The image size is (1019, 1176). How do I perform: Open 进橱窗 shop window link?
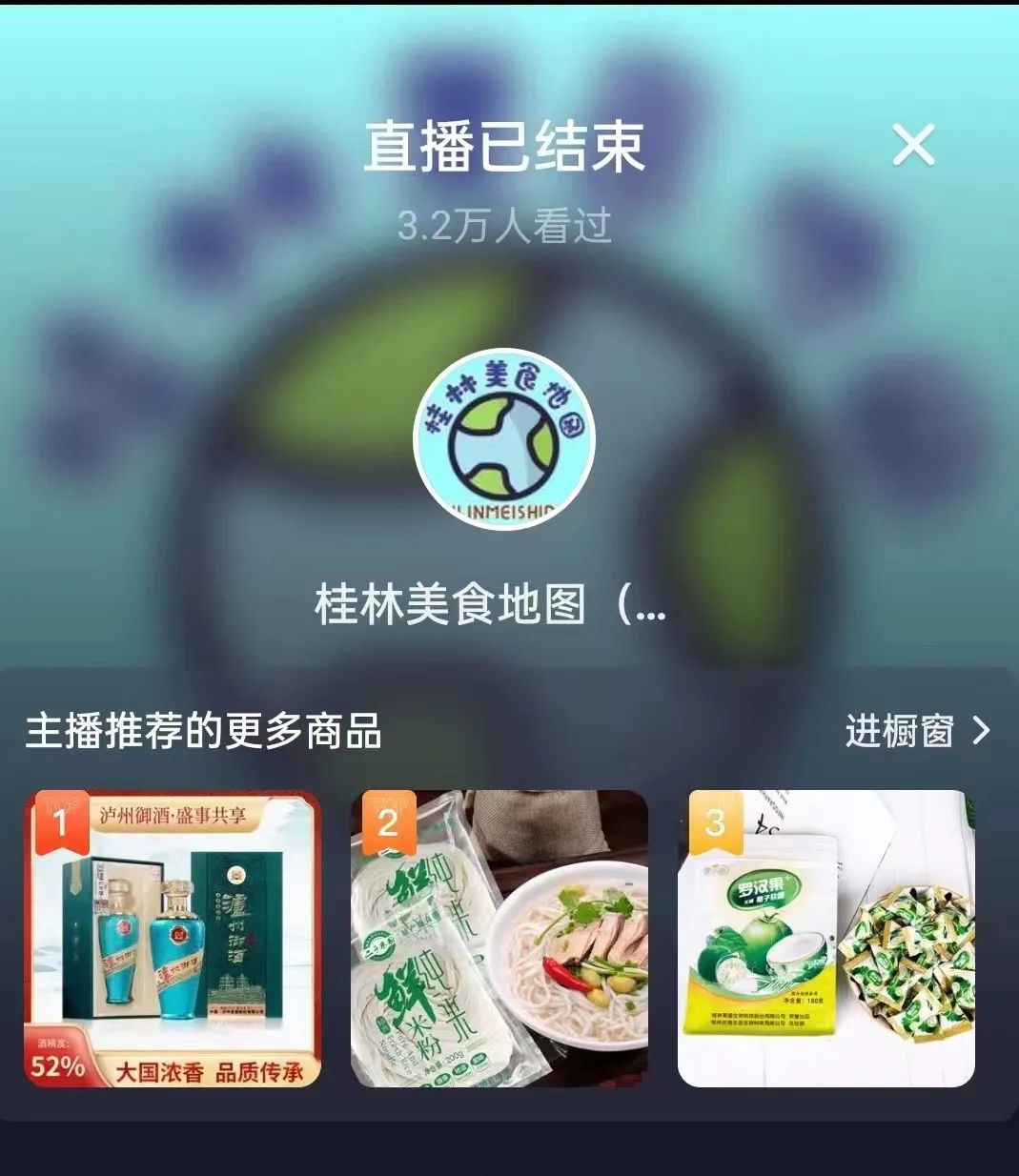(x=917, y=731)
